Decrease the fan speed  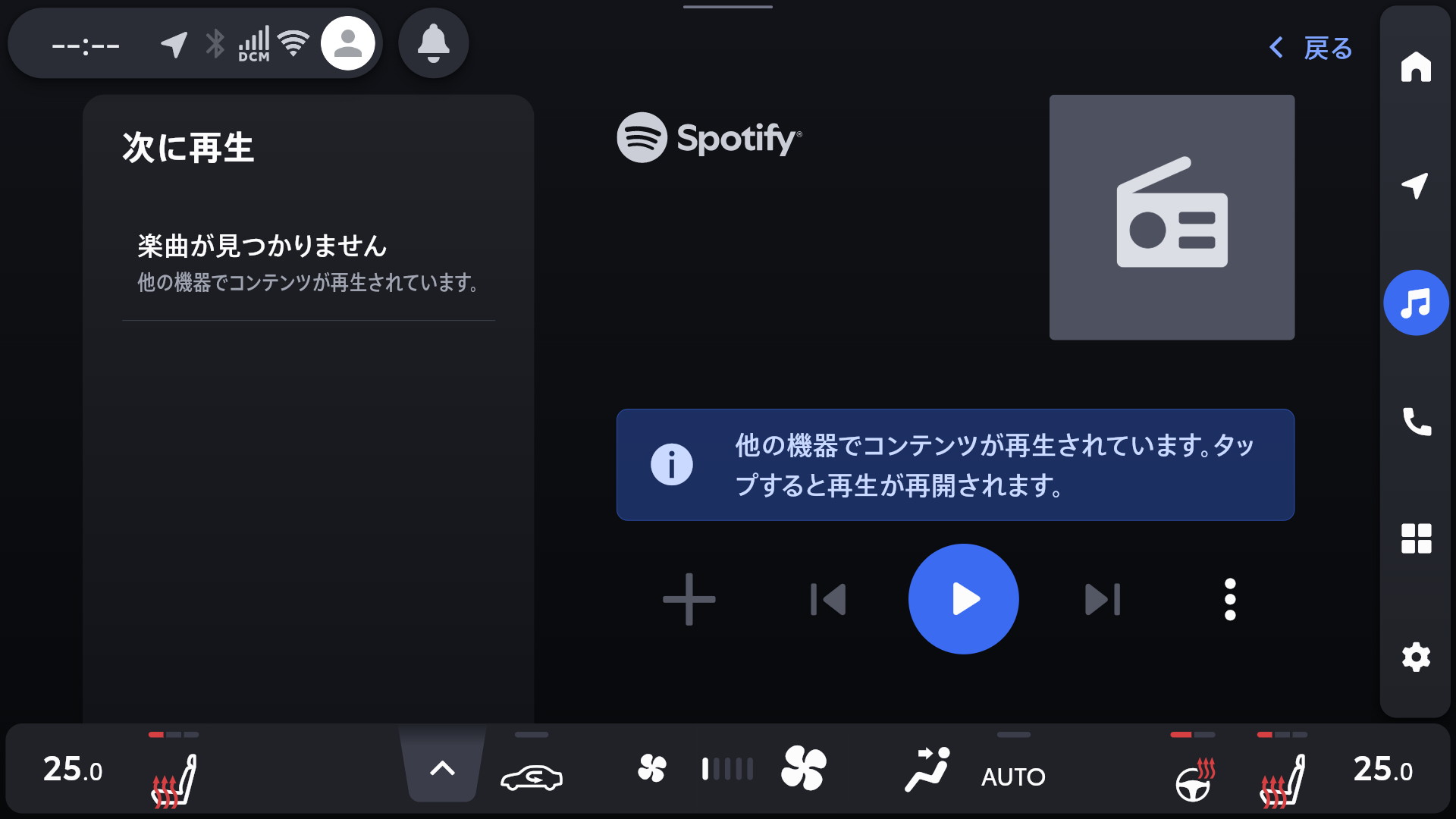click(x=651, y=768)
